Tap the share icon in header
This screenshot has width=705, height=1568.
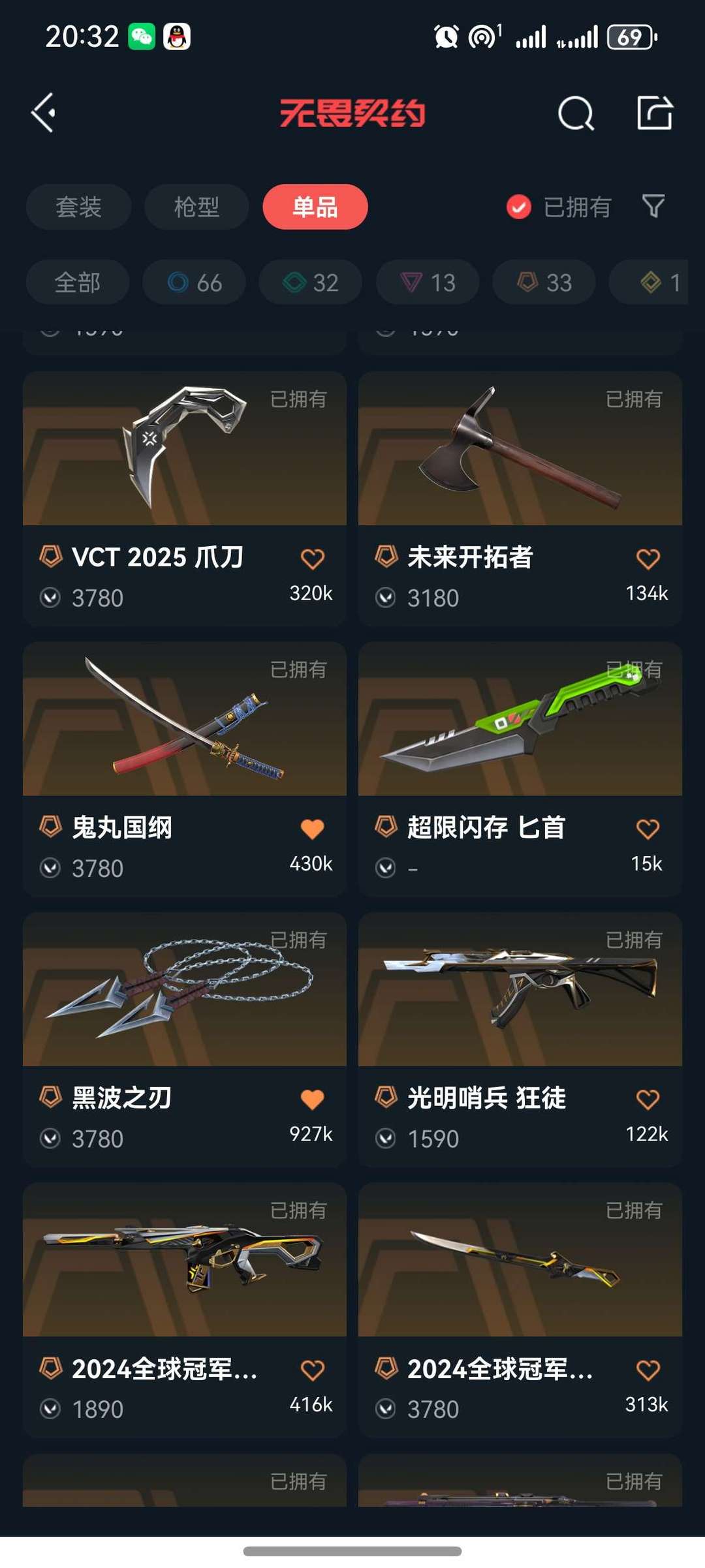tap(655, 113)
